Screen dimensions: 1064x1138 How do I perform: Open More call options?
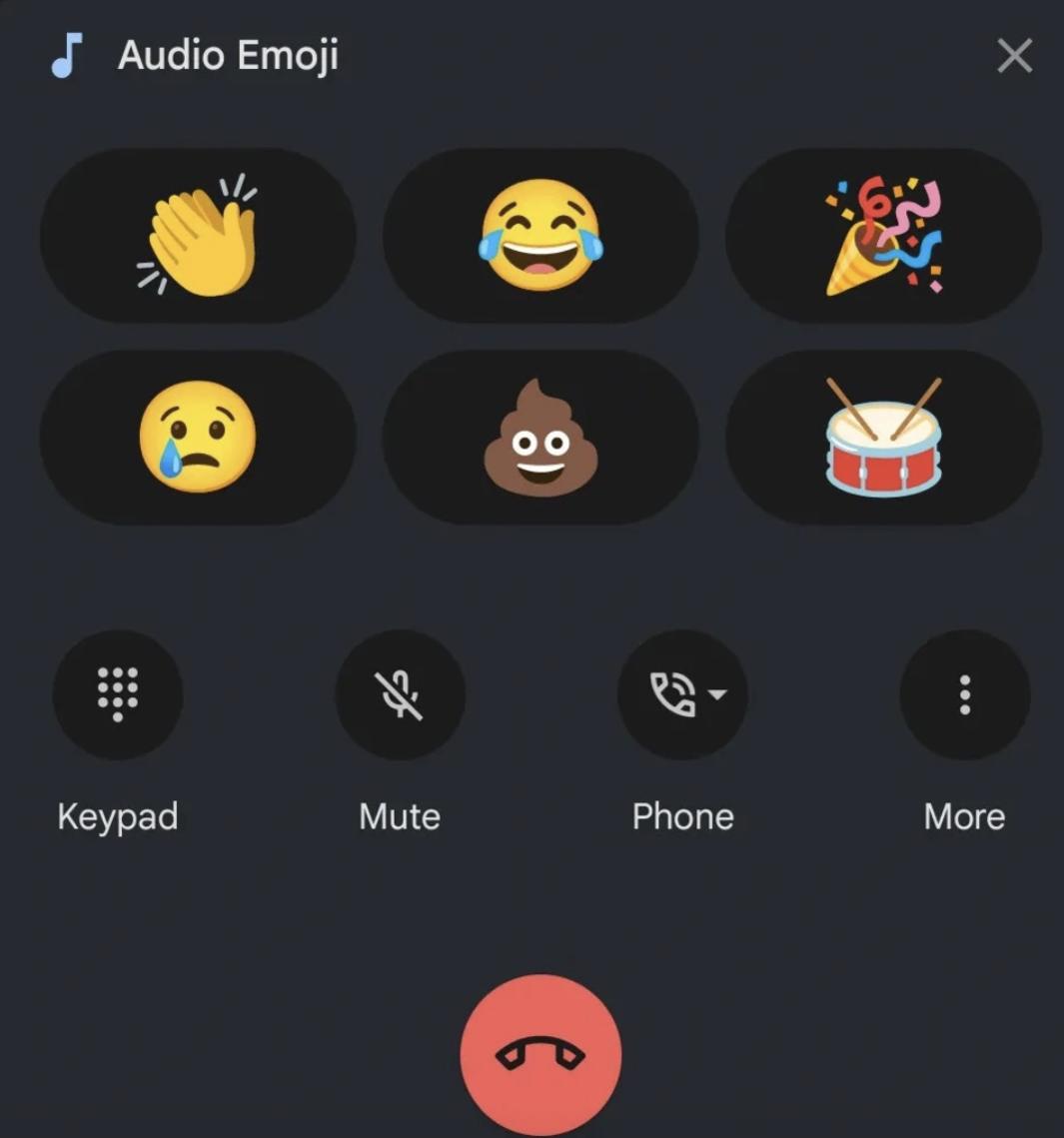[x=964, y=694]
